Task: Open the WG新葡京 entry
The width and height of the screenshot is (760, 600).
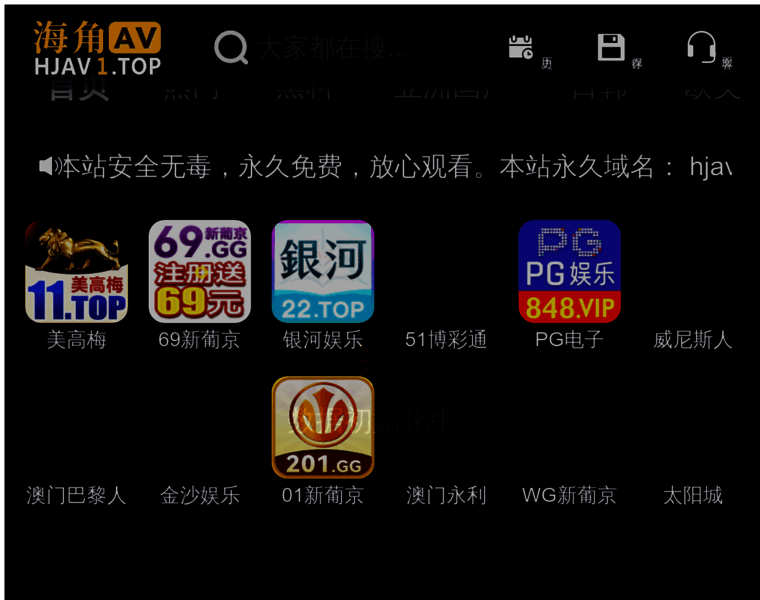Action: pos(569,495)
